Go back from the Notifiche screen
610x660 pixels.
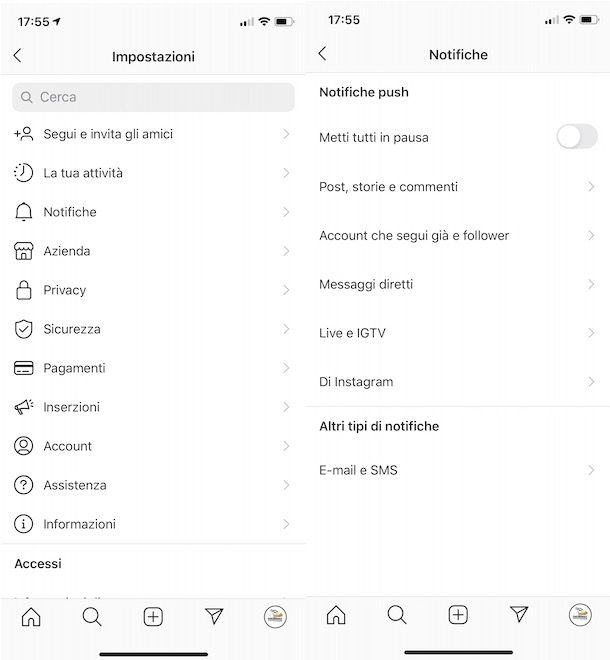[322, 54]
